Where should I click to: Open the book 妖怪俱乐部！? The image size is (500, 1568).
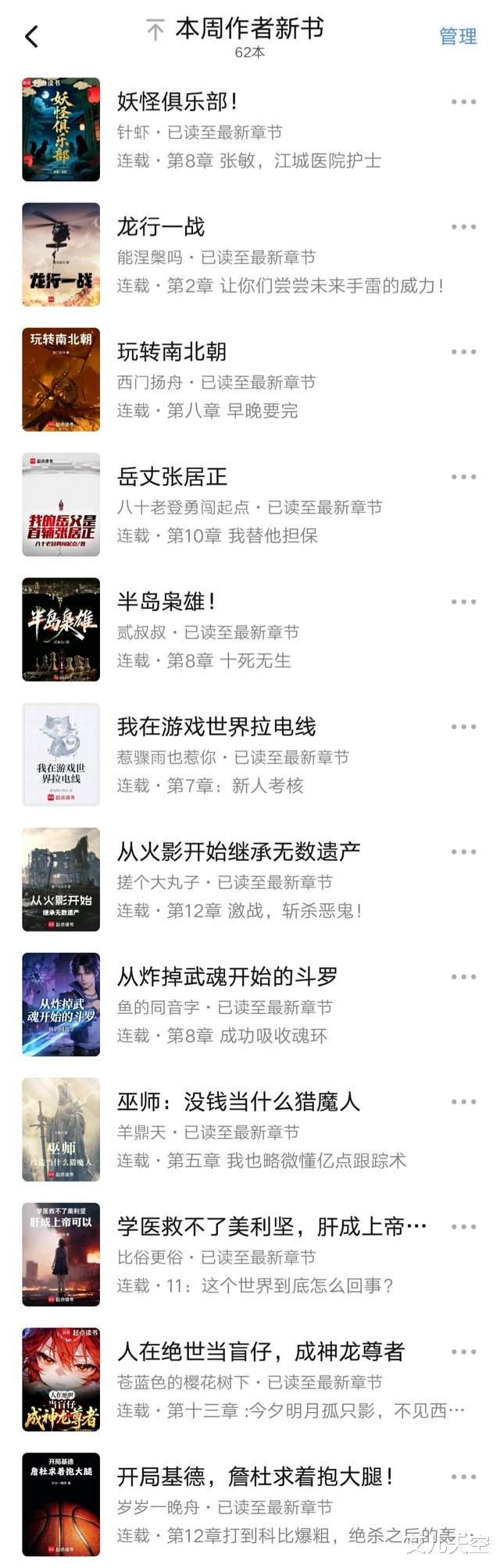(177, 101)
